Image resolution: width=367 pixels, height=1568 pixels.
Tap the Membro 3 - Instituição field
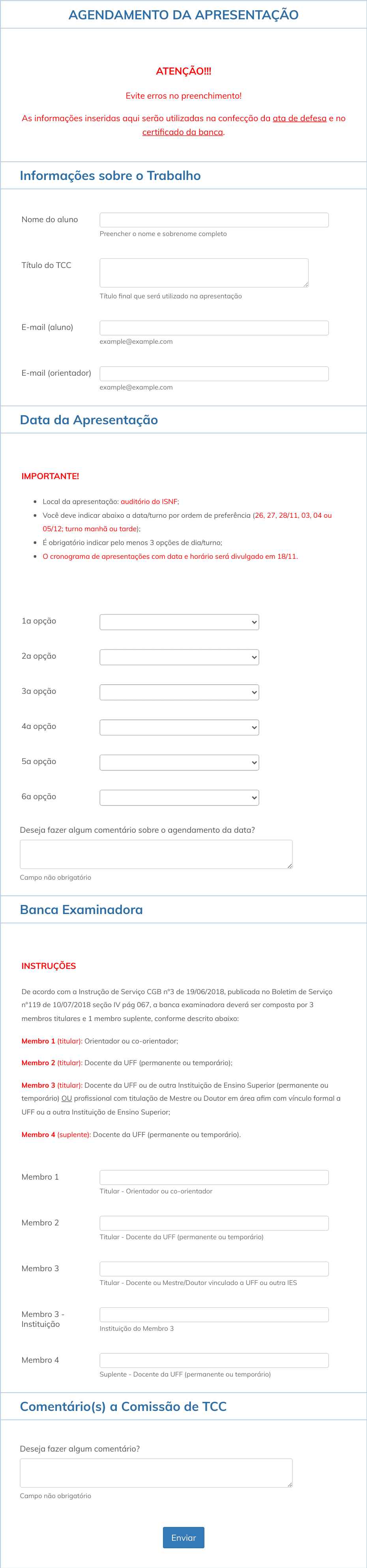tap(213, 1314)
